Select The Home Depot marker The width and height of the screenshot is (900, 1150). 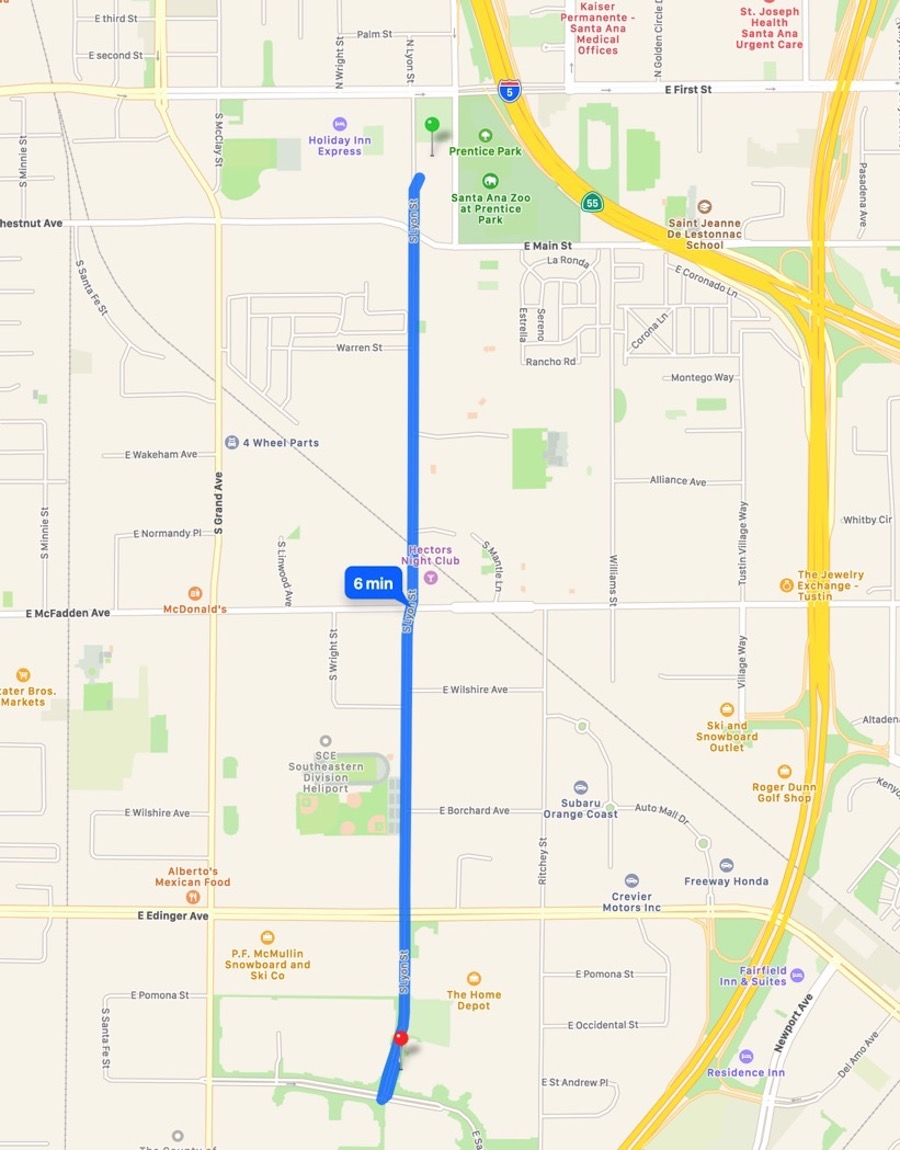tap(474, 977)
